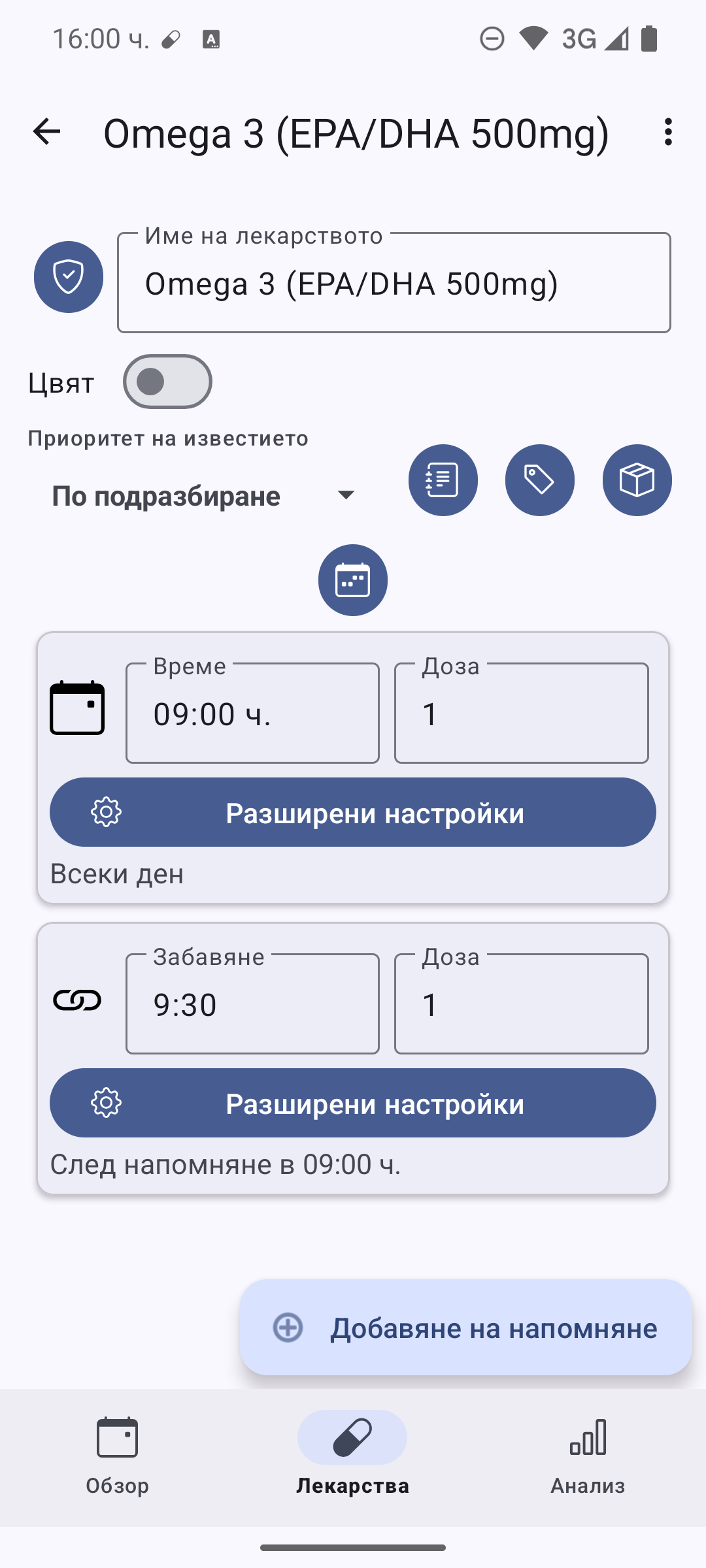Edit the dose of the linked reminder

(x=521, y=1004)
